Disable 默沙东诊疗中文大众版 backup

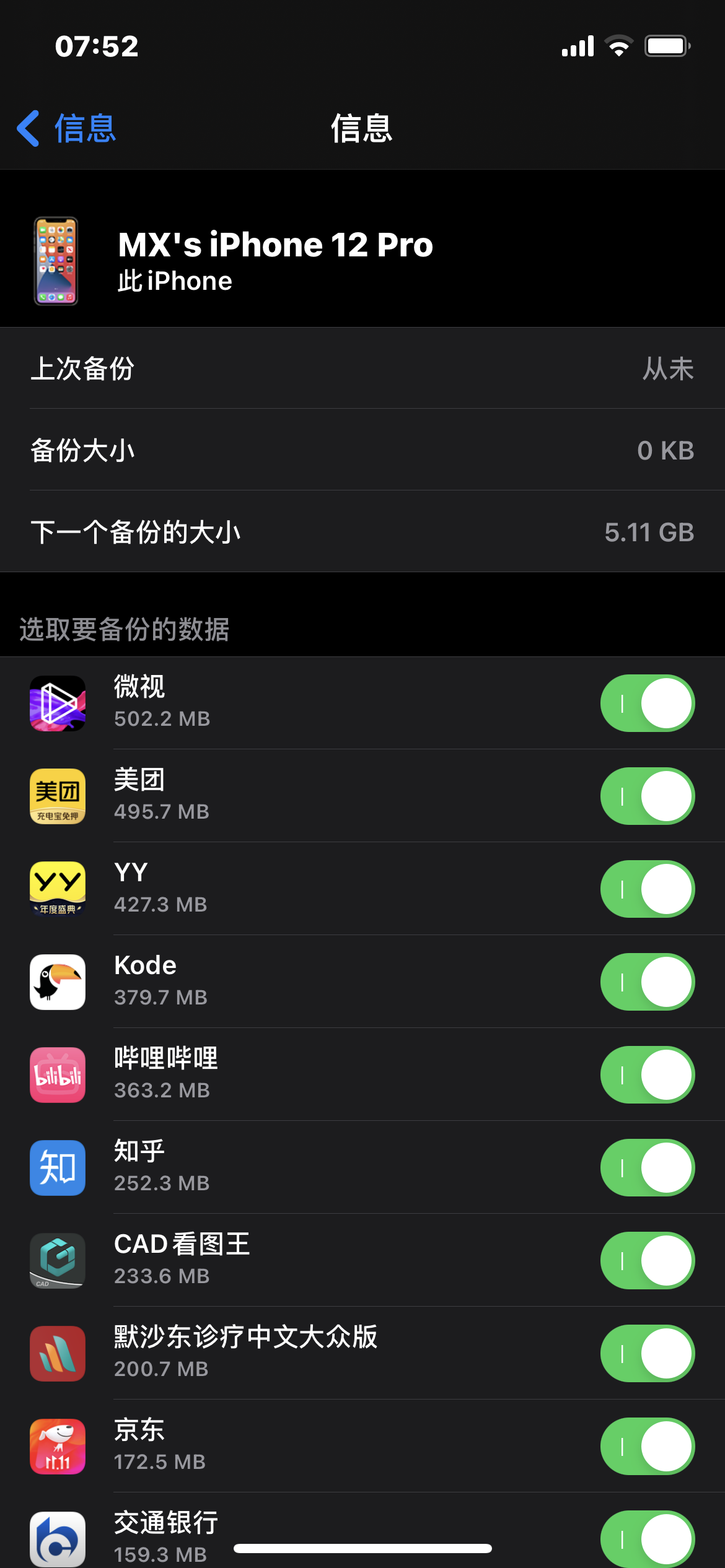tap(647, 1354)
